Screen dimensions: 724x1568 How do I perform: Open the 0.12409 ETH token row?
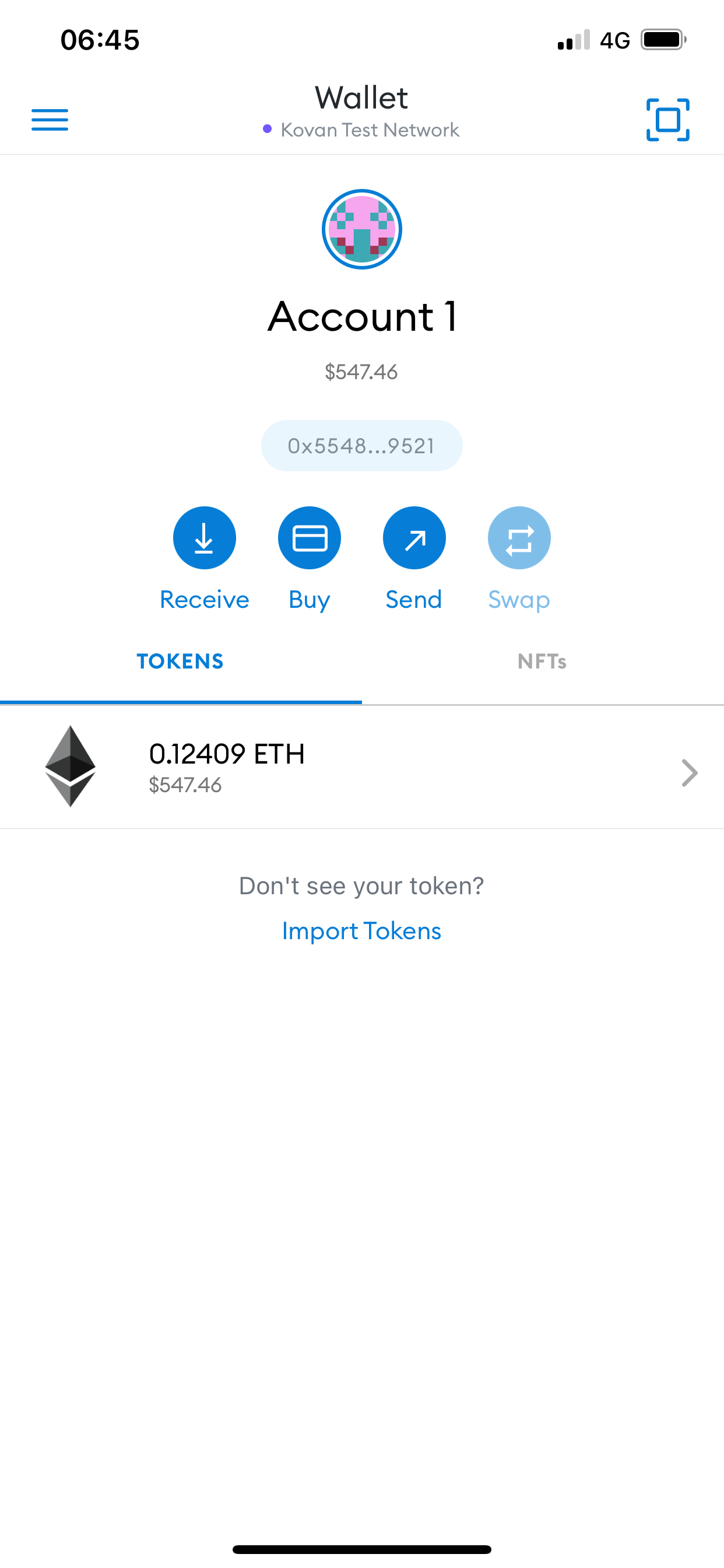[361, 767]
